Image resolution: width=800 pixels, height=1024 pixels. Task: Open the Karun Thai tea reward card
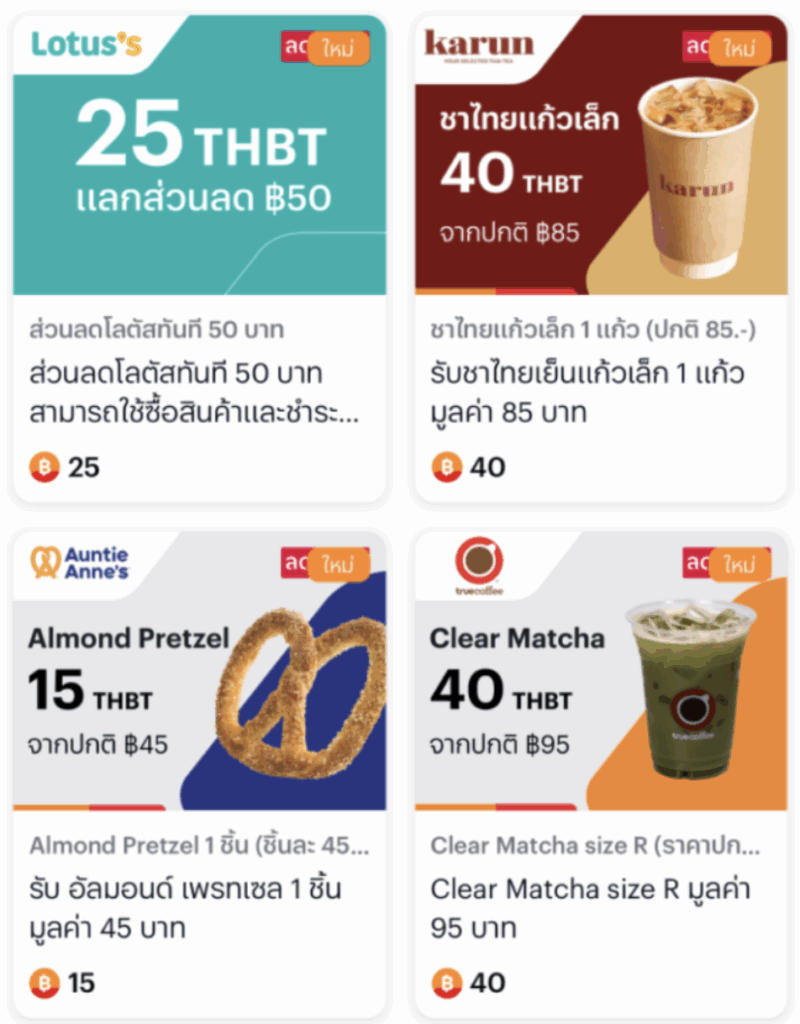(x=600, y=260)
